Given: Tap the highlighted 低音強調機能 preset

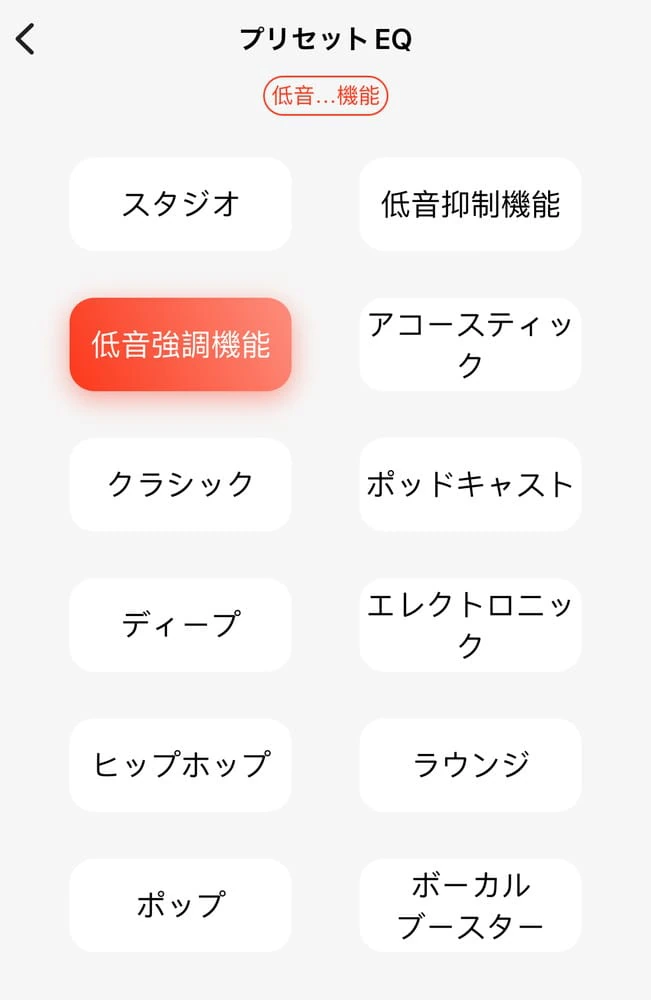Looking at the screenshot, I should pos(180,344).
